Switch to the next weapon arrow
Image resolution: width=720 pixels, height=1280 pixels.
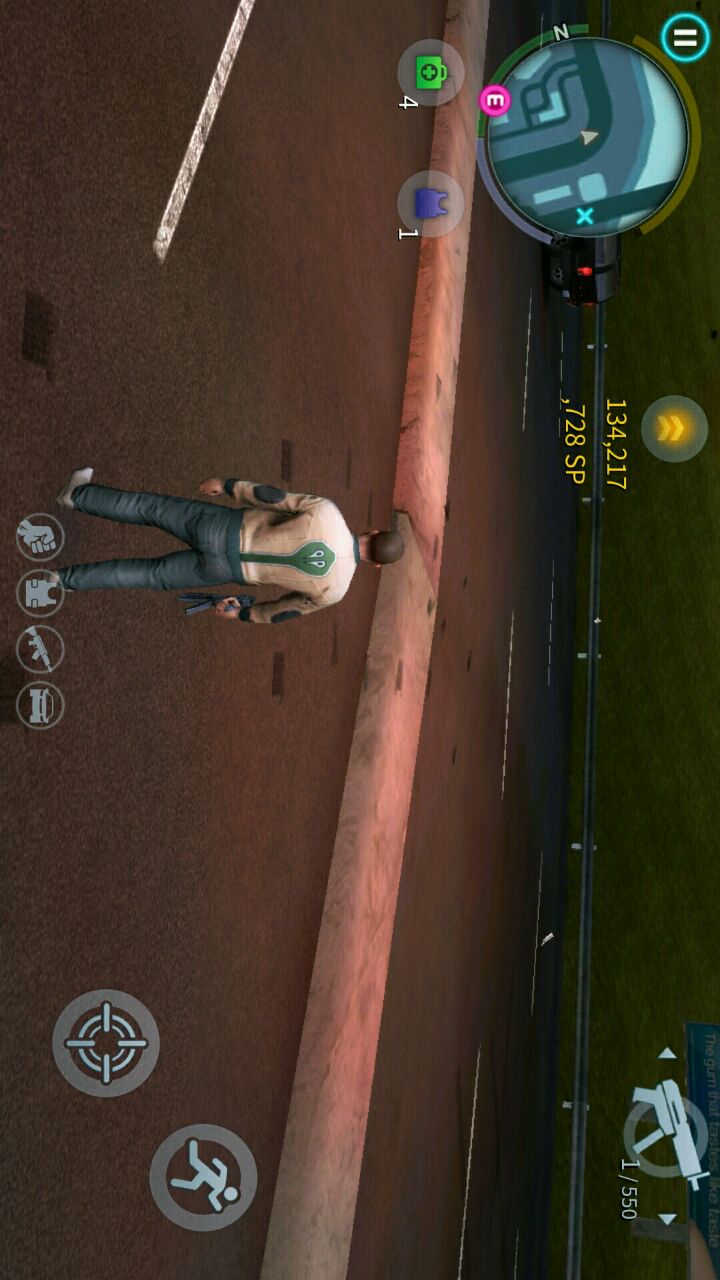tap(667, 1220)
